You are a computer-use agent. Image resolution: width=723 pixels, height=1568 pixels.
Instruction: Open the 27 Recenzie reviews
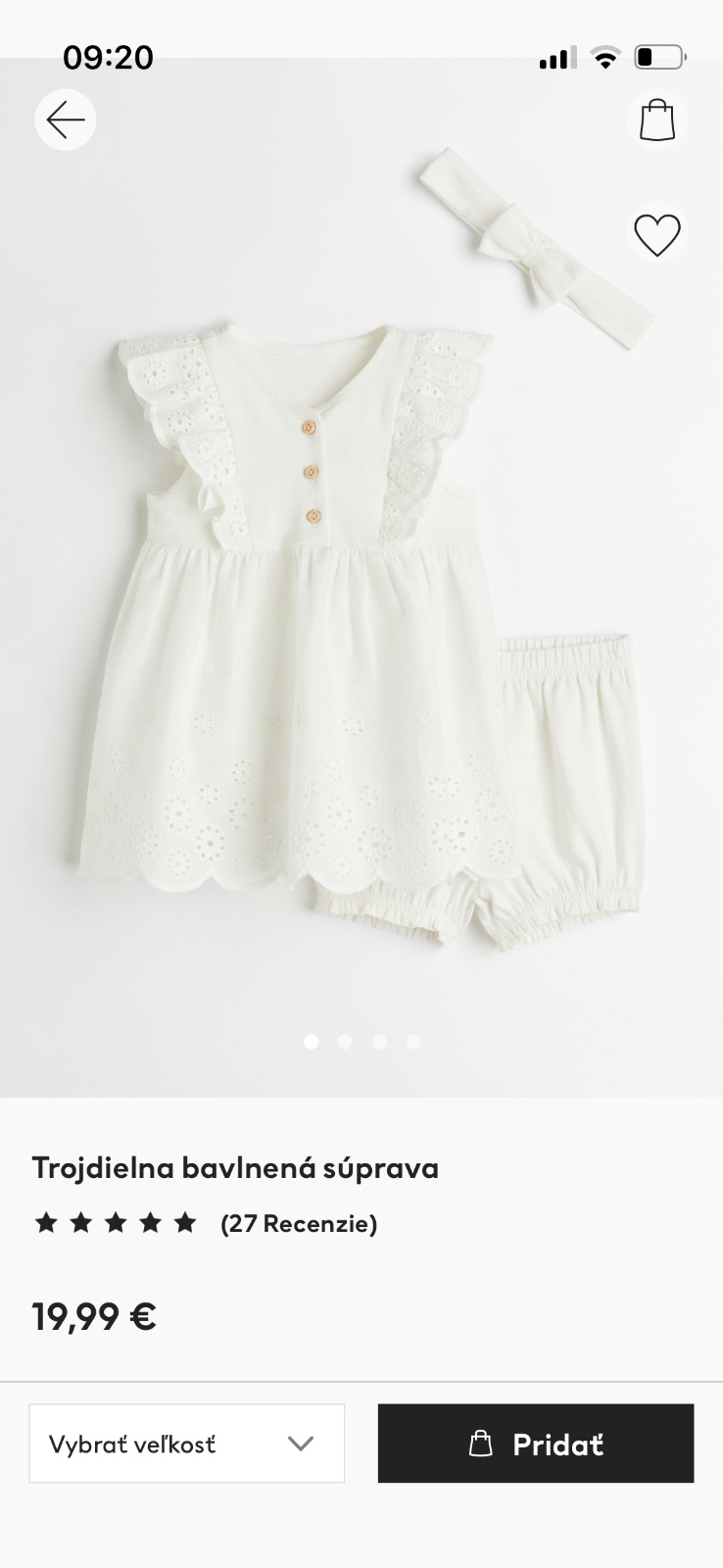click(299, 1223)
